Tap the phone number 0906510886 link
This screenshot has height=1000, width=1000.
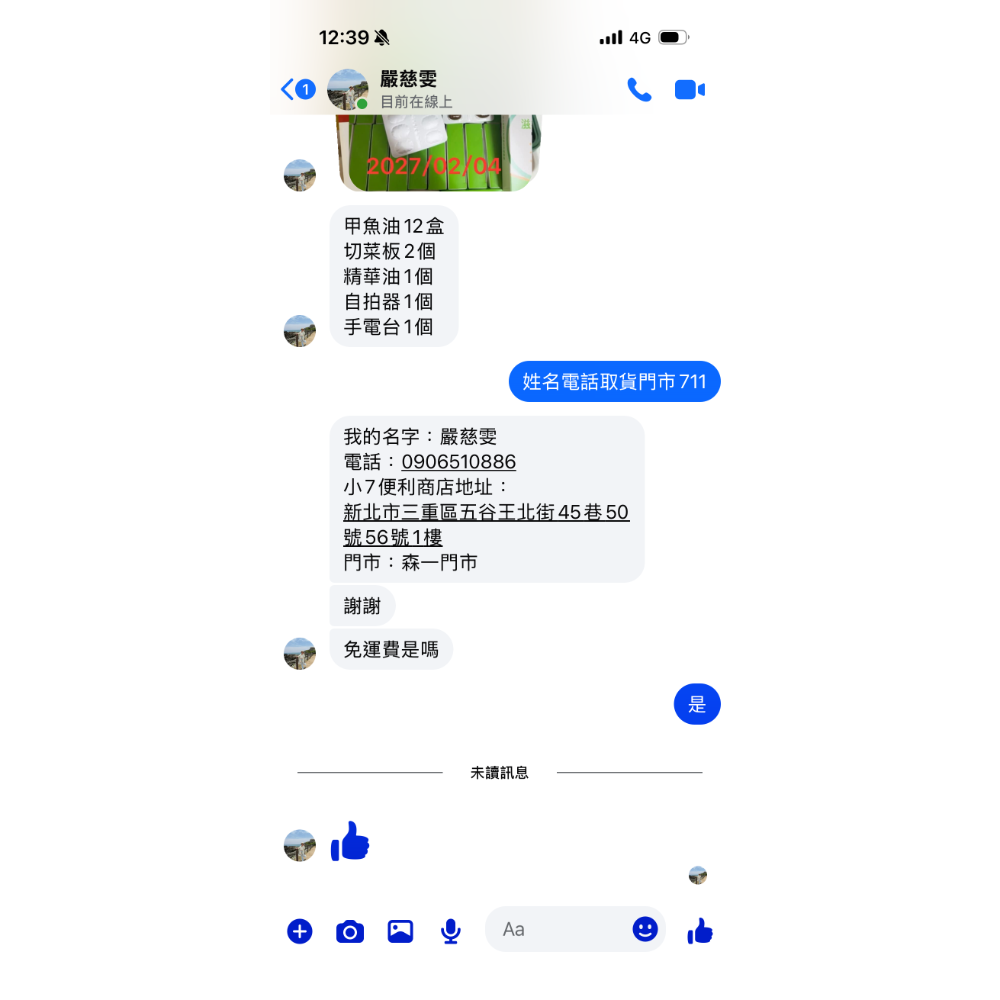tap(459, 462)
